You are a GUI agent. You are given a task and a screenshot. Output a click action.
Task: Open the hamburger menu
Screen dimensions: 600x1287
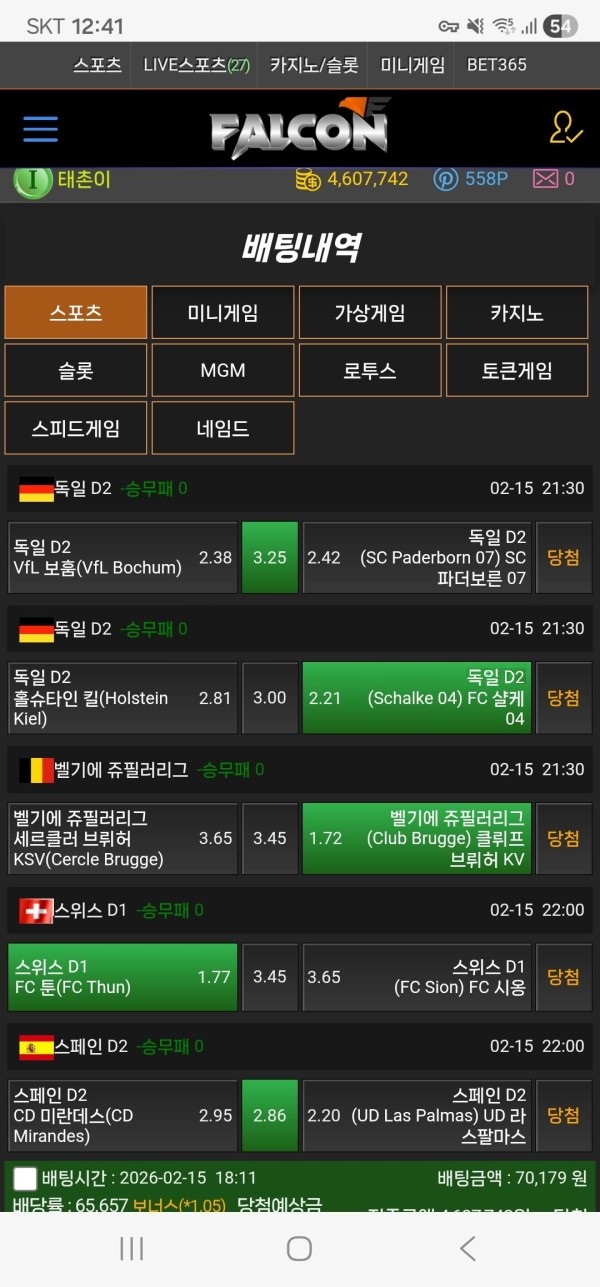pyautogui.click(x=41, y=129)
